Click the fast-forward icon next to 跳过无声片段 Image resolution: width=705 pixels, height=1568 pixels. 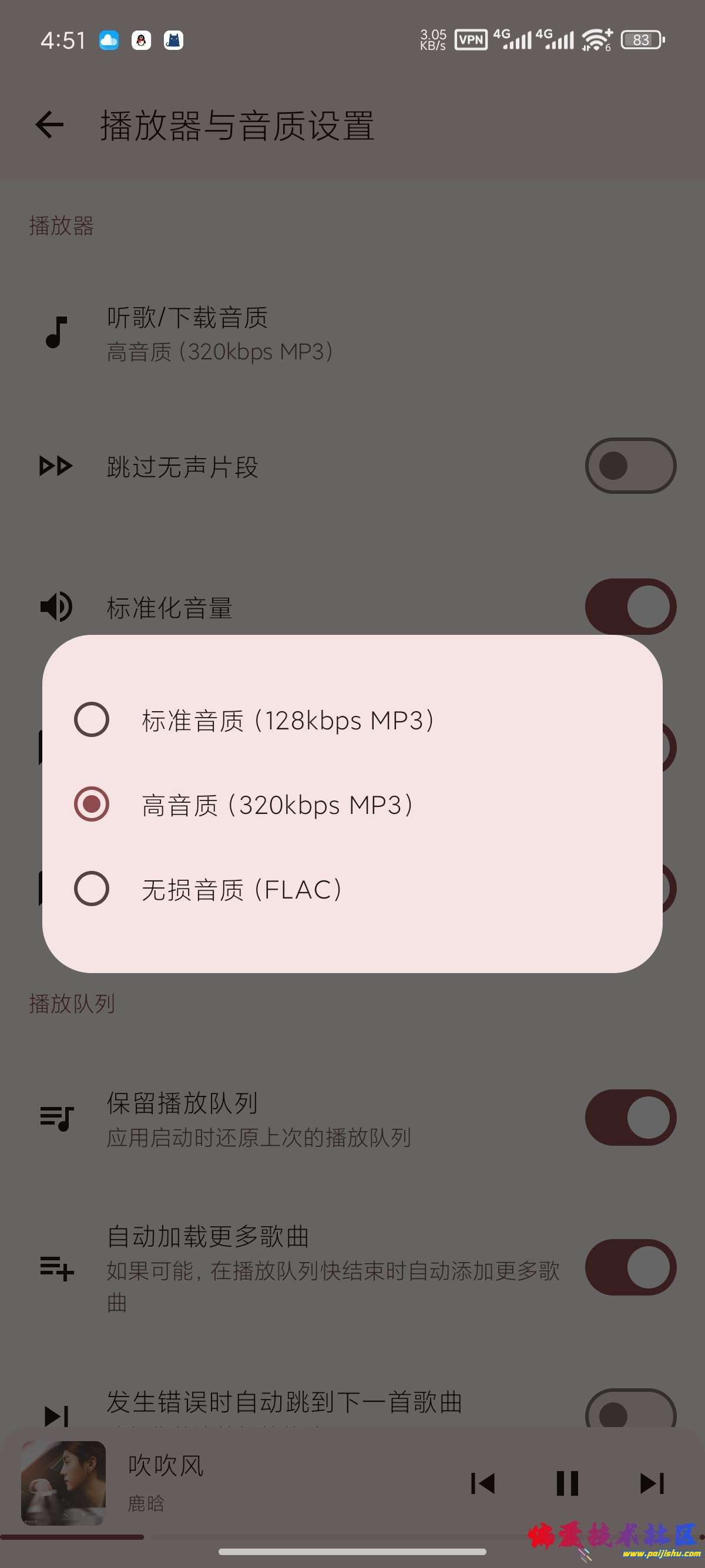pos(56,466)
